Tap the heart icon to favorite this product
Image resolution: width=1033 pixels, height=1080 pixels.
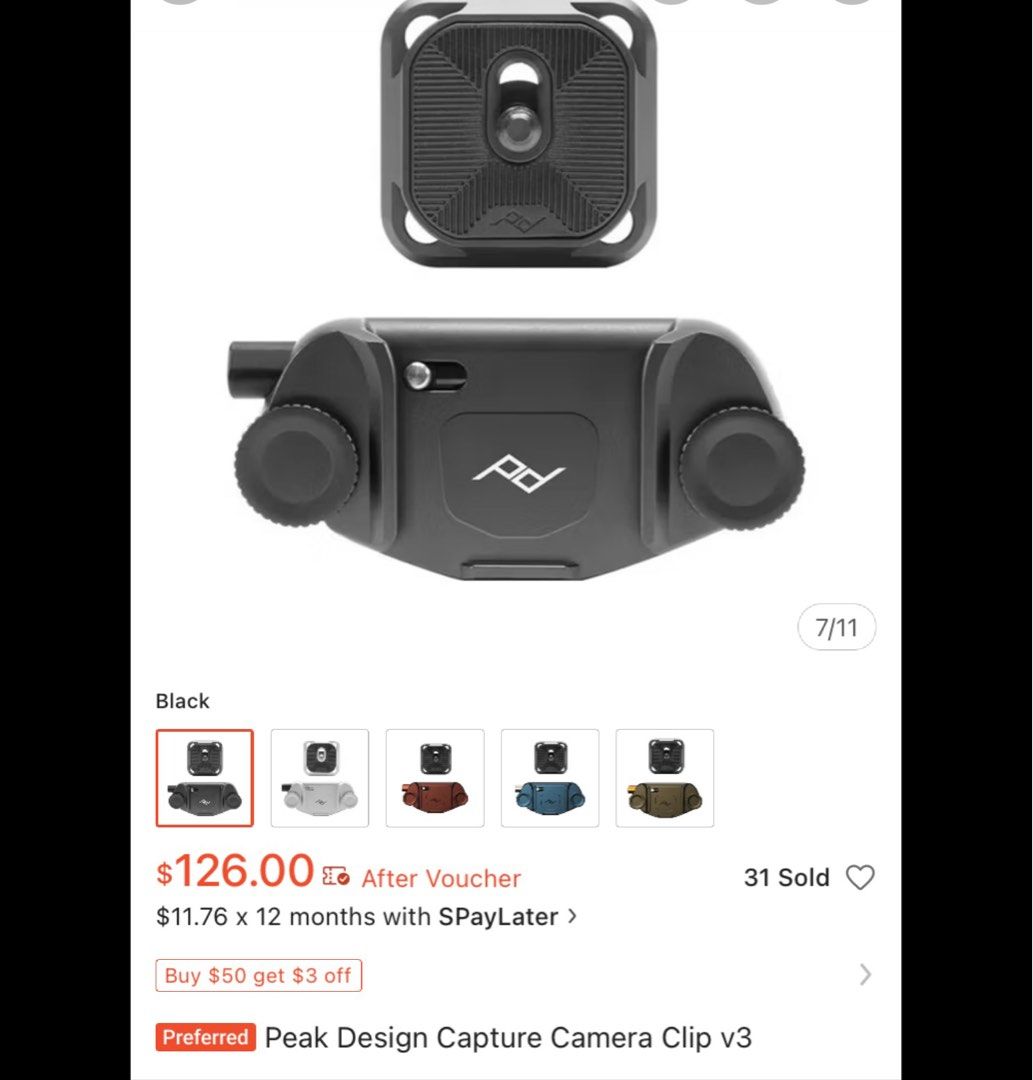[862, 877]
